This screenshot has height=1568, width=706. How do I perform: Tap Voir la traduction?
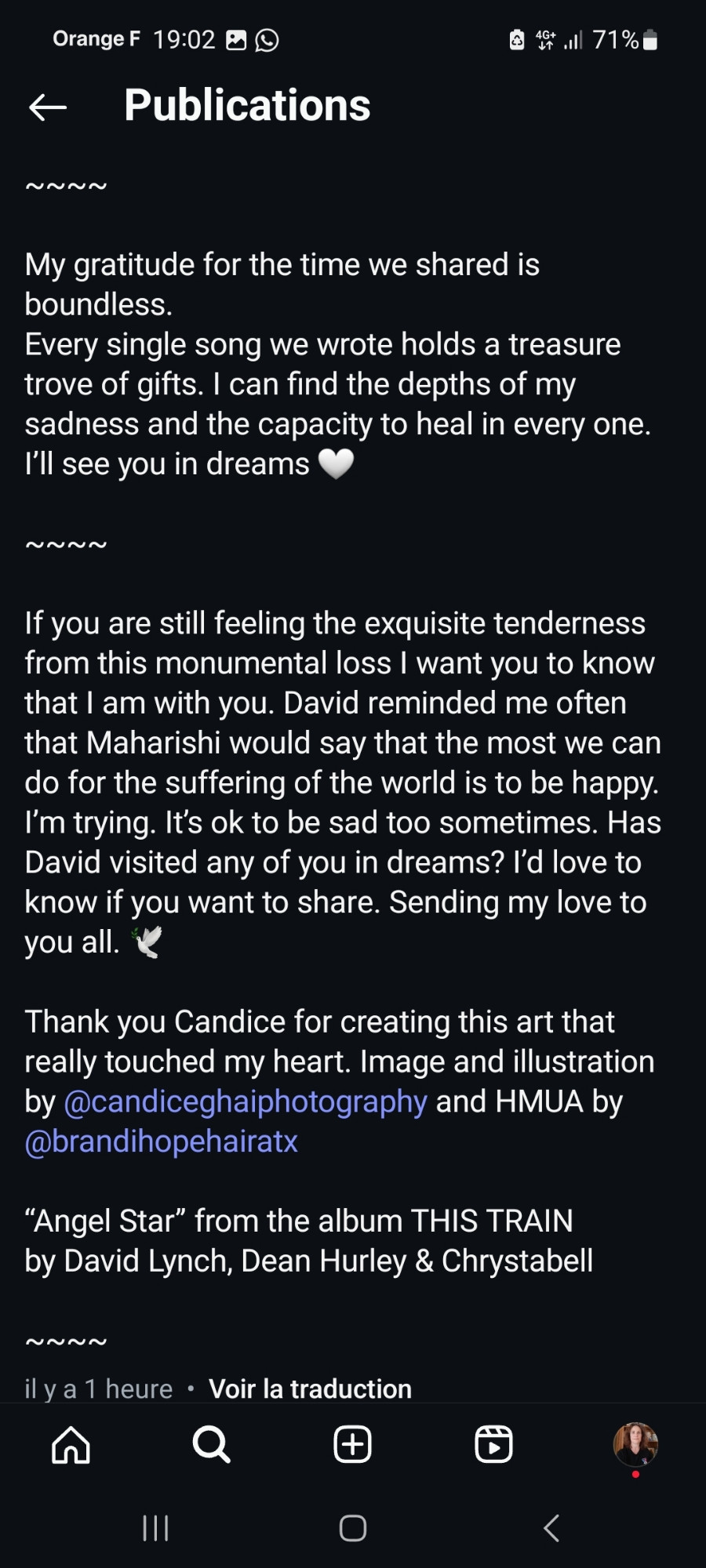(x=310, y=1389)
